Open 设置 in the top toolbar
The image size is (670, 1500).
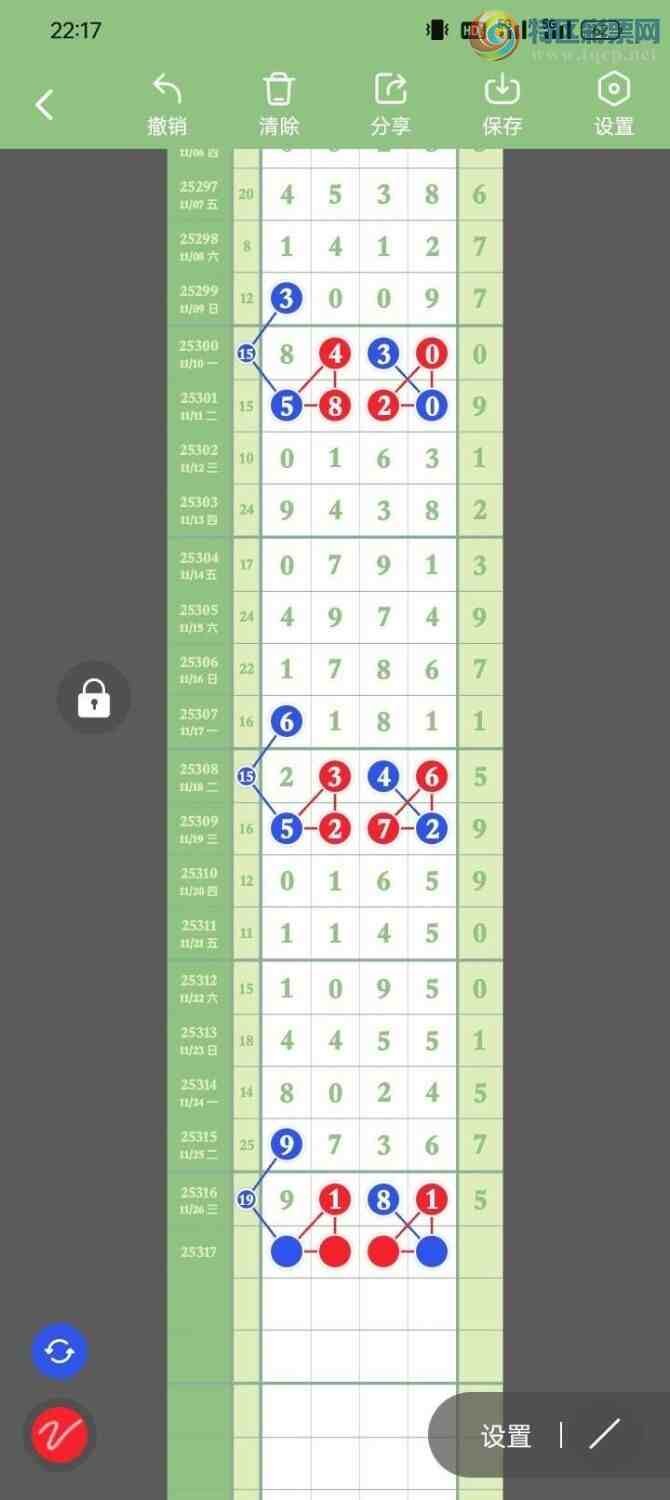613,104
